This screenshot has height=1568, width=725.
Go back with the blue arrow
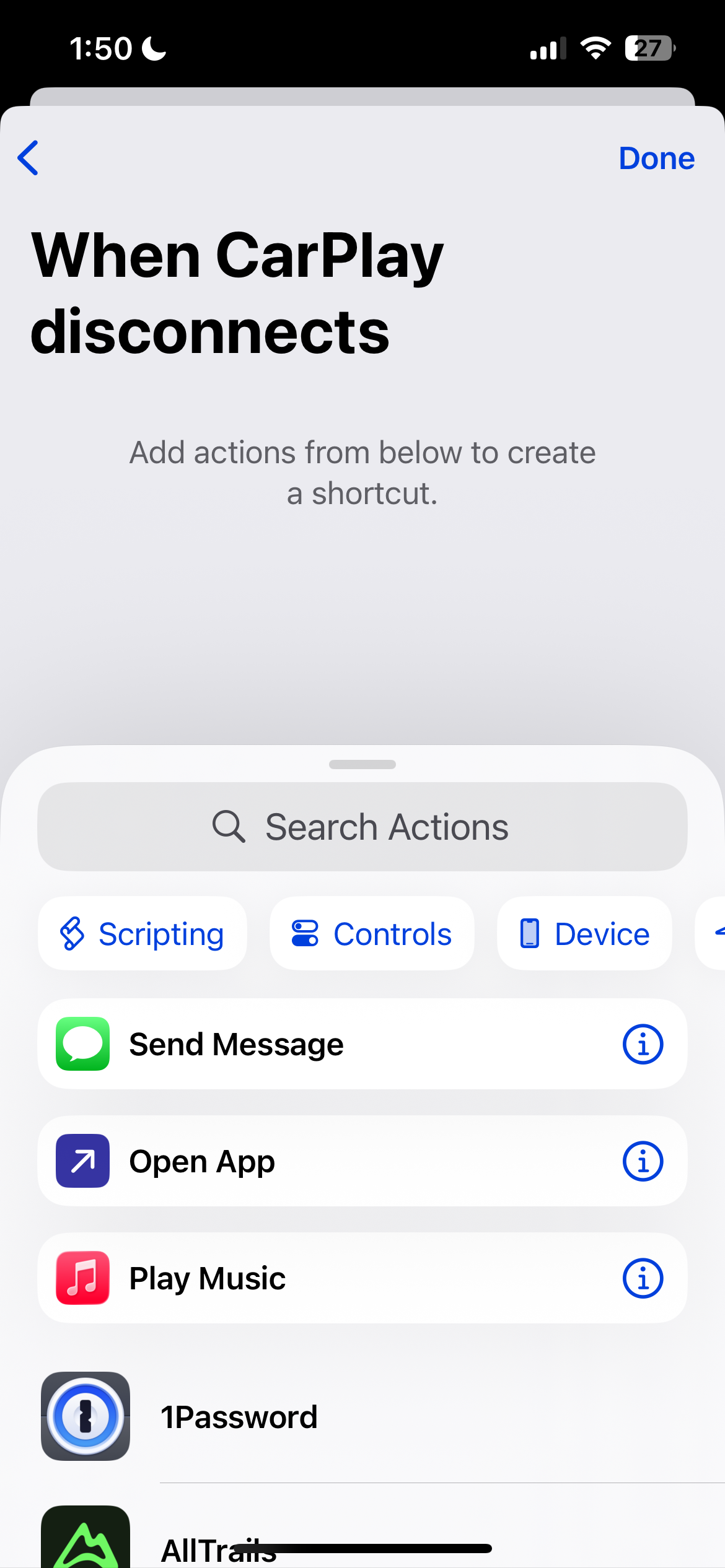tap(29, 158)
